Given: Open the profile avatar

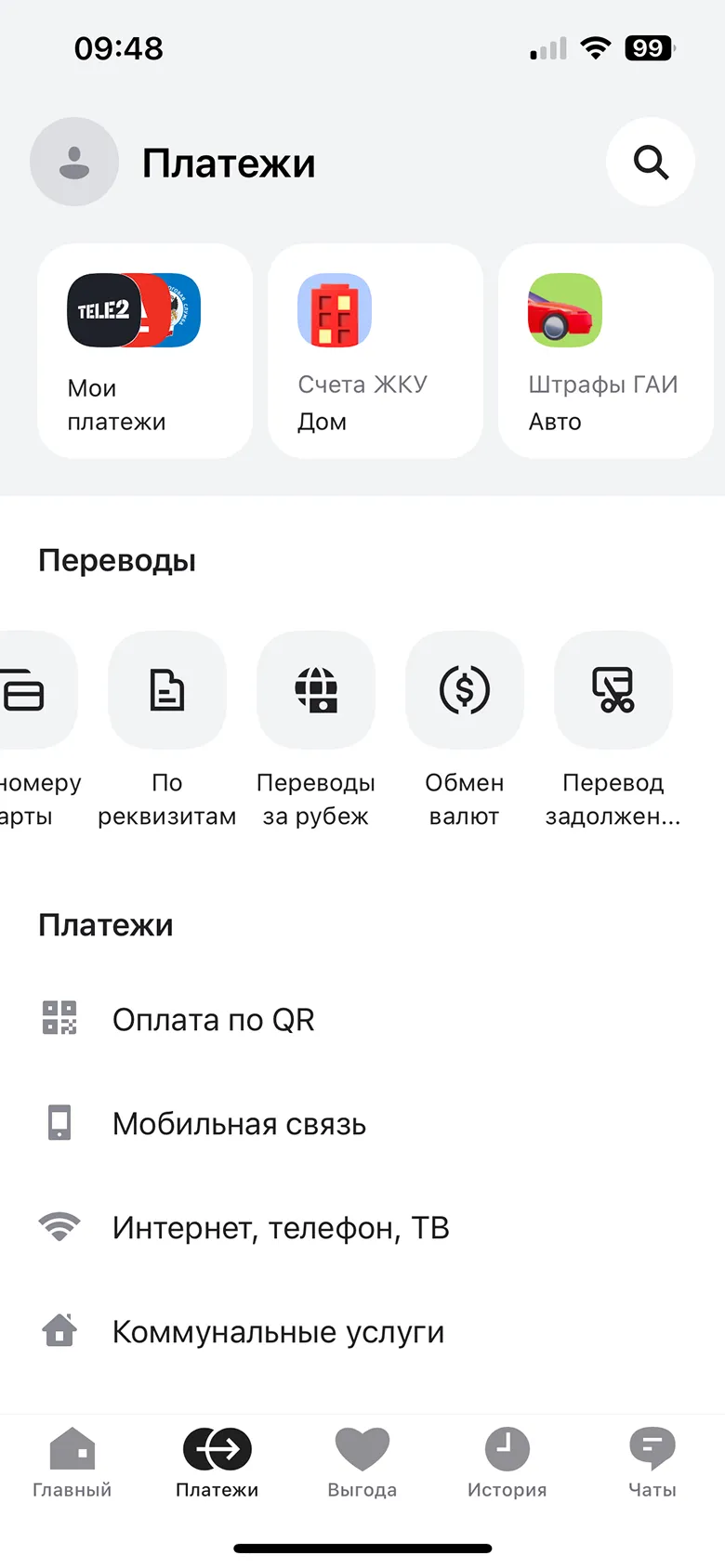Looking at the screenshot, I should click(x=74, y=163).
